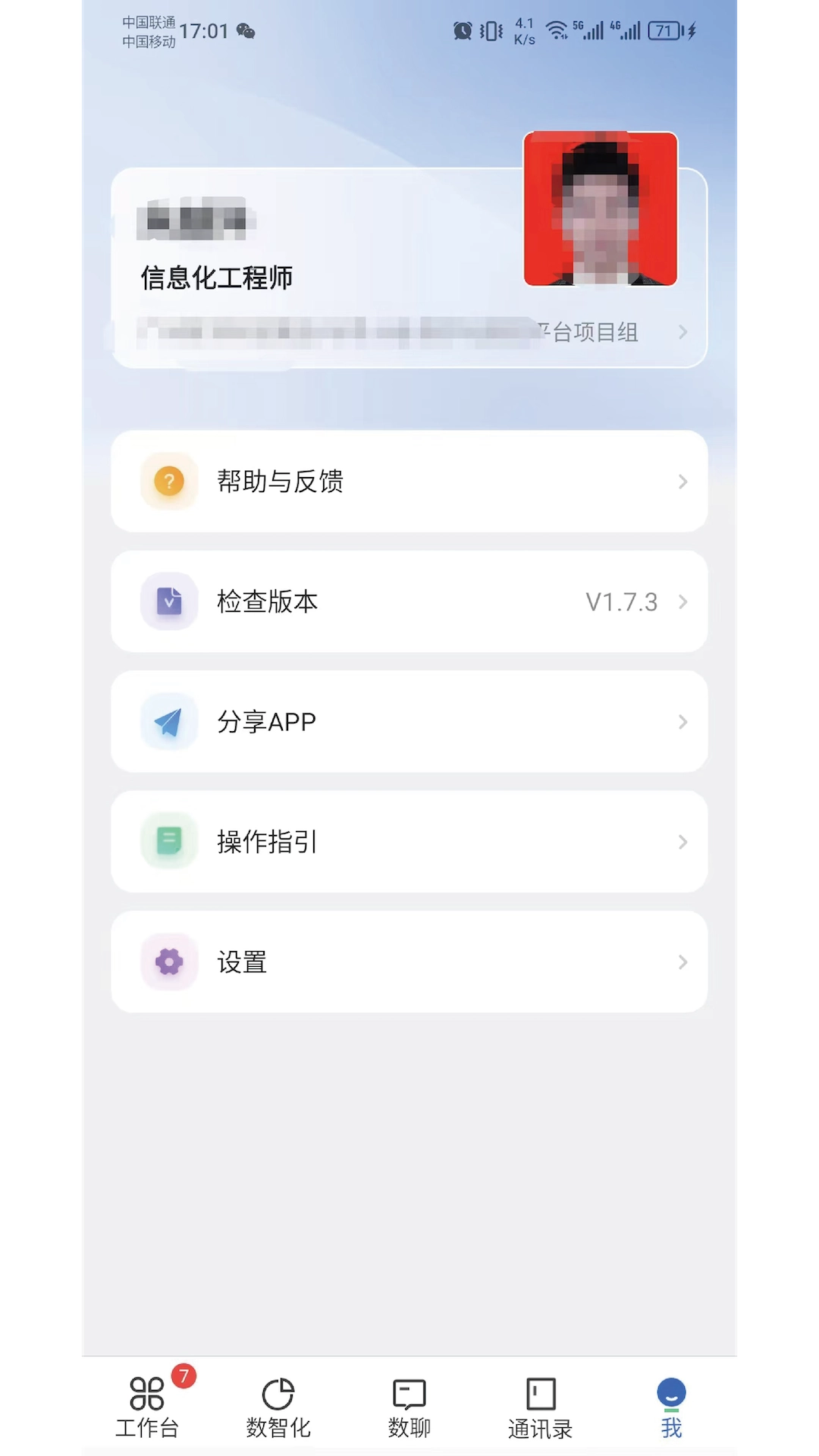Select the 分享APP paper plane icon
This screenshot has height=1456, width=819.
(x=168, y=721)
